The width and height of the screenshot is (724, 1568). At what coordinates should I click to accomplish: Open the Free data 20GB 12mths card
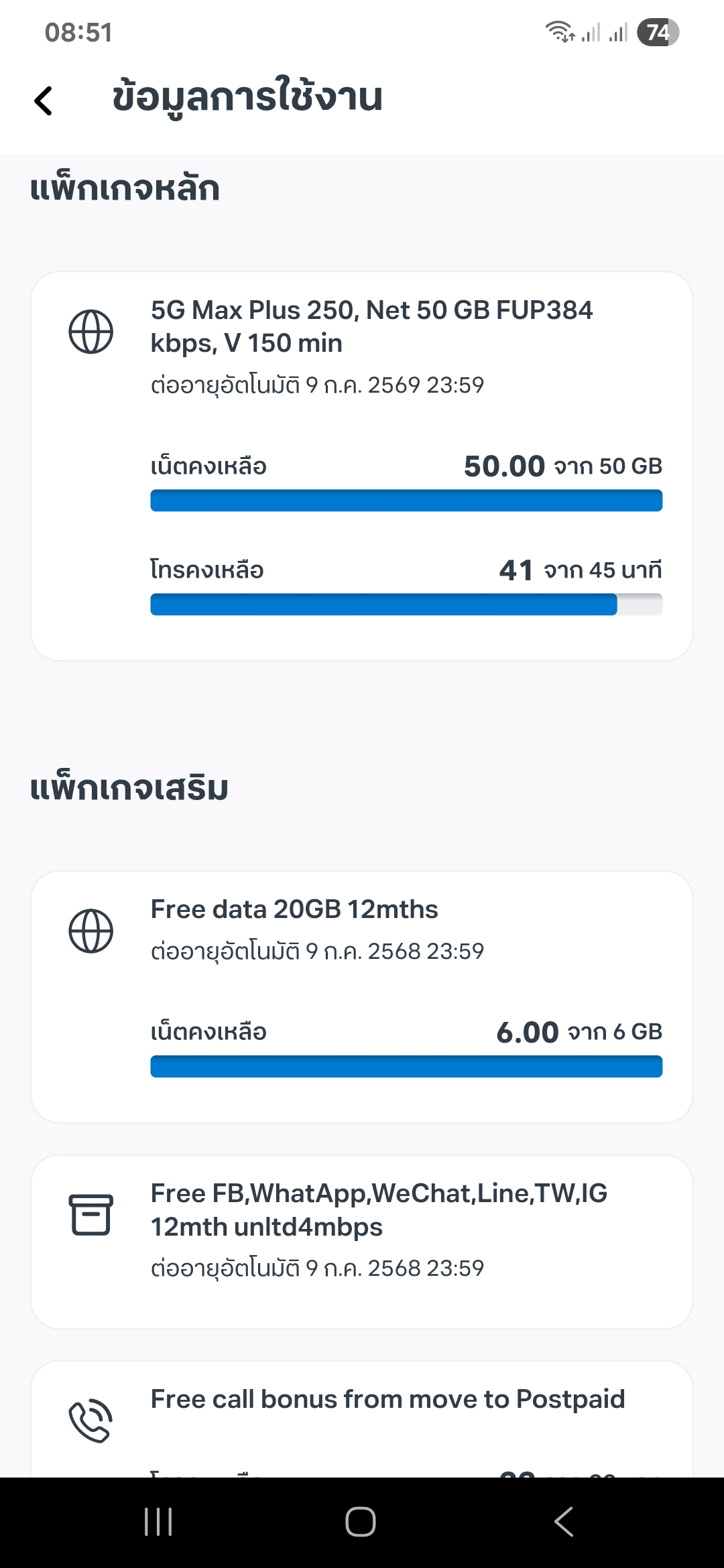362,997
